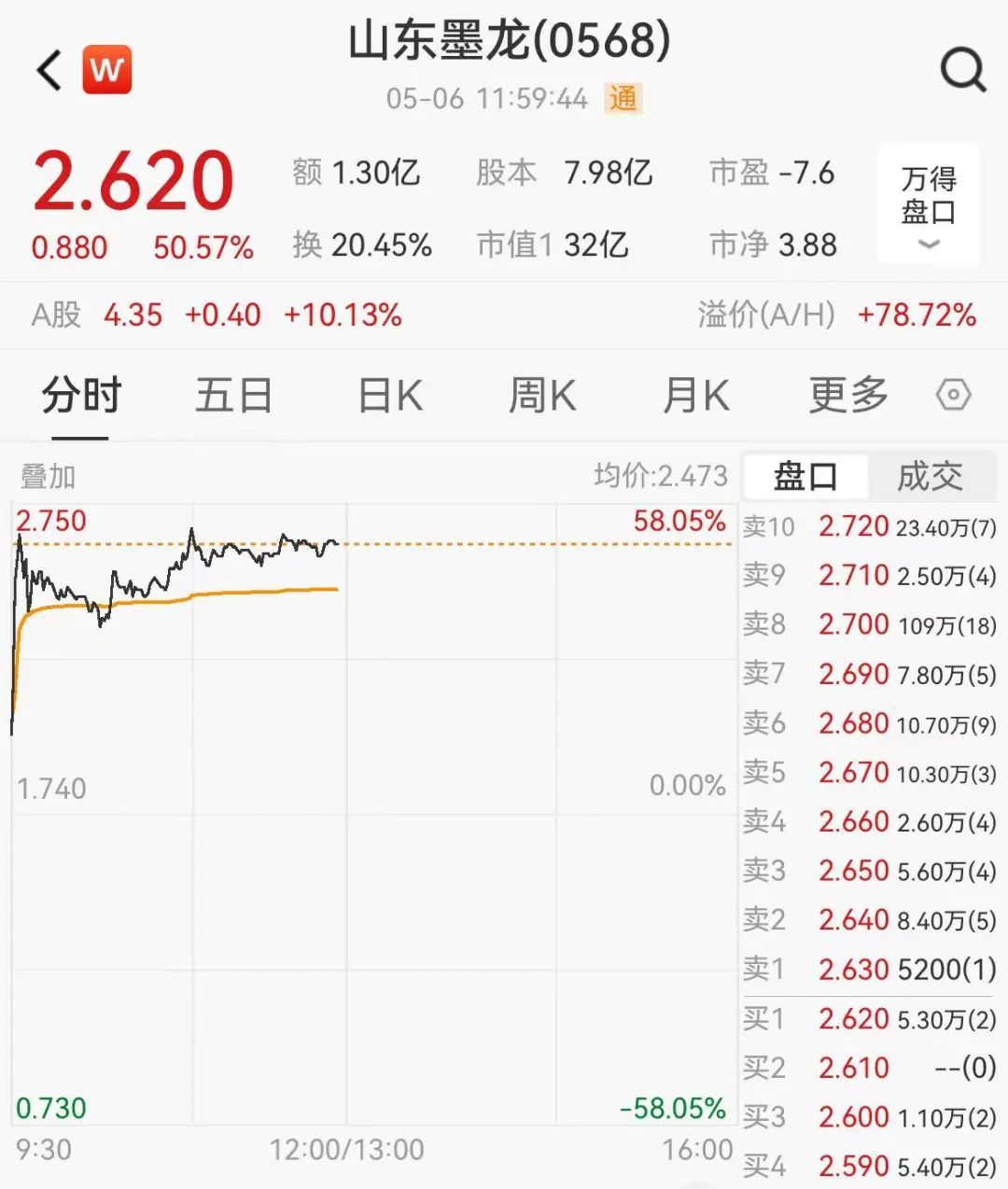1008x1189 pixels.
Task: Open chart settings via the gear icon
Action: pos(953,394)
